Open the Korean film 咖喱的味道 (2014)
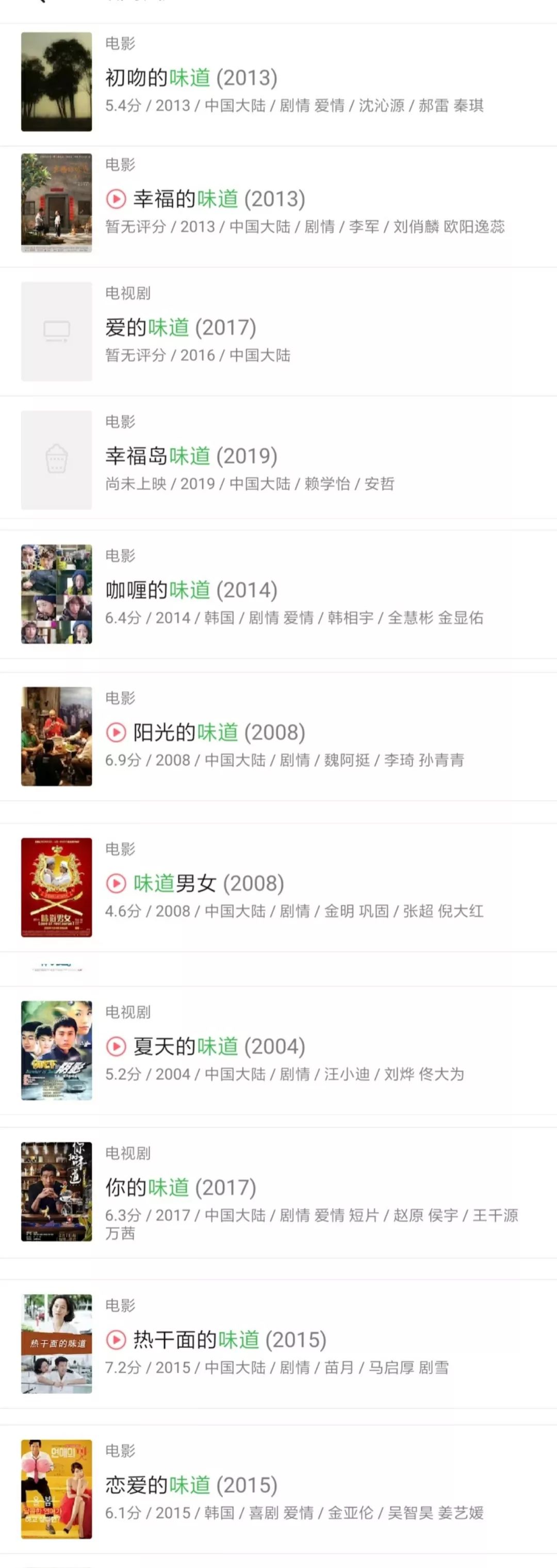The image size is (557, 1568). pos(191,590)
